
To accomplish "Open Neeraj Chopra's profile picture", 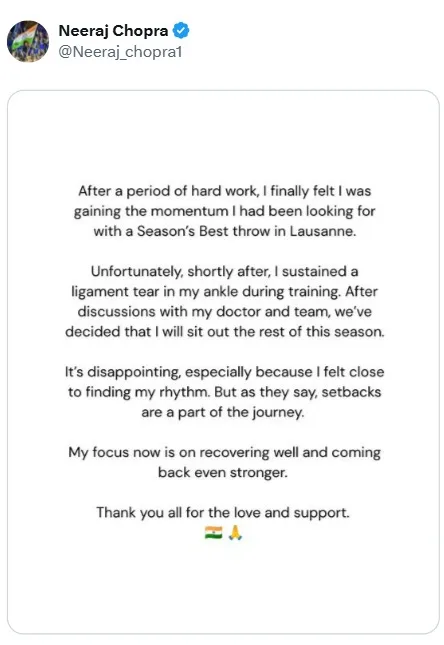I will click(x=28, y=41).
